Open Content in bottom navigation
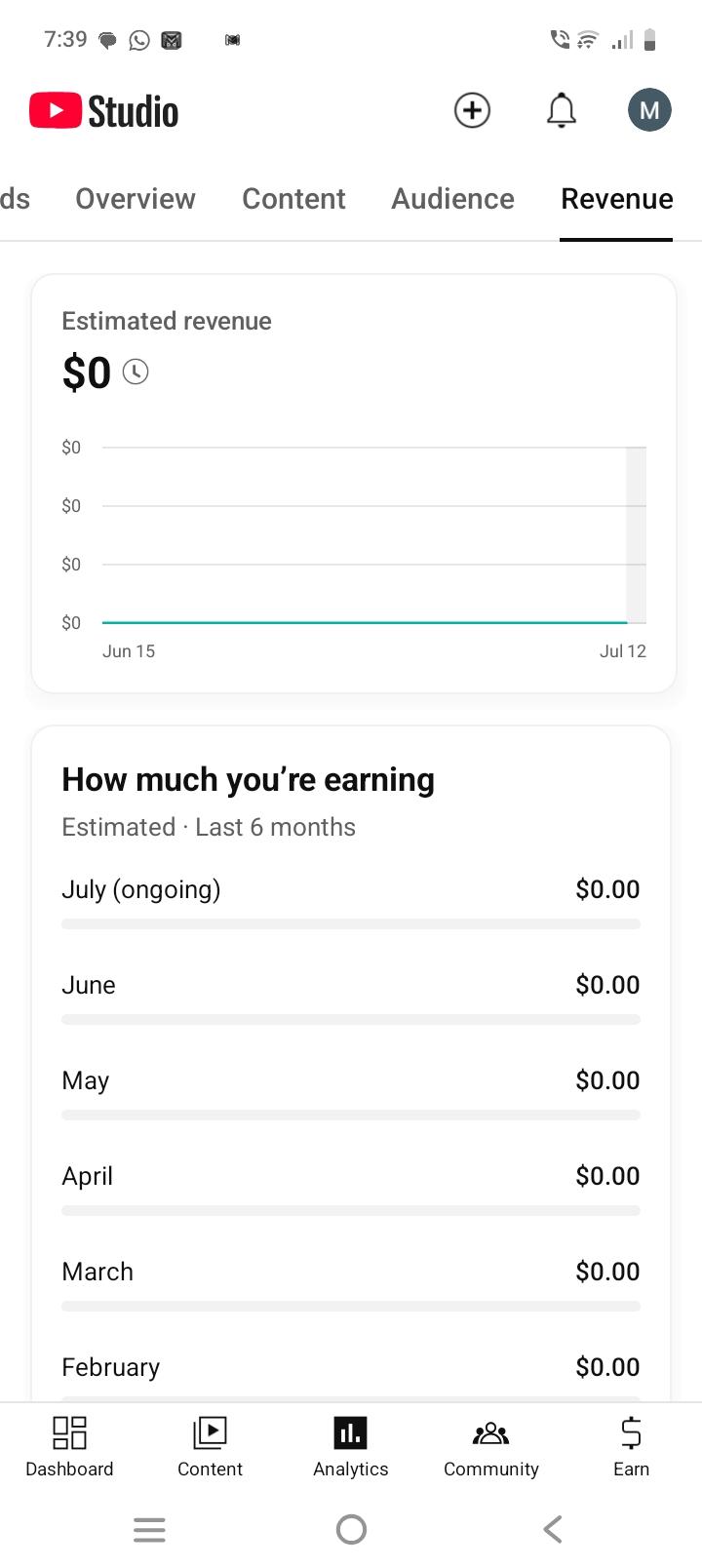 210,1447
